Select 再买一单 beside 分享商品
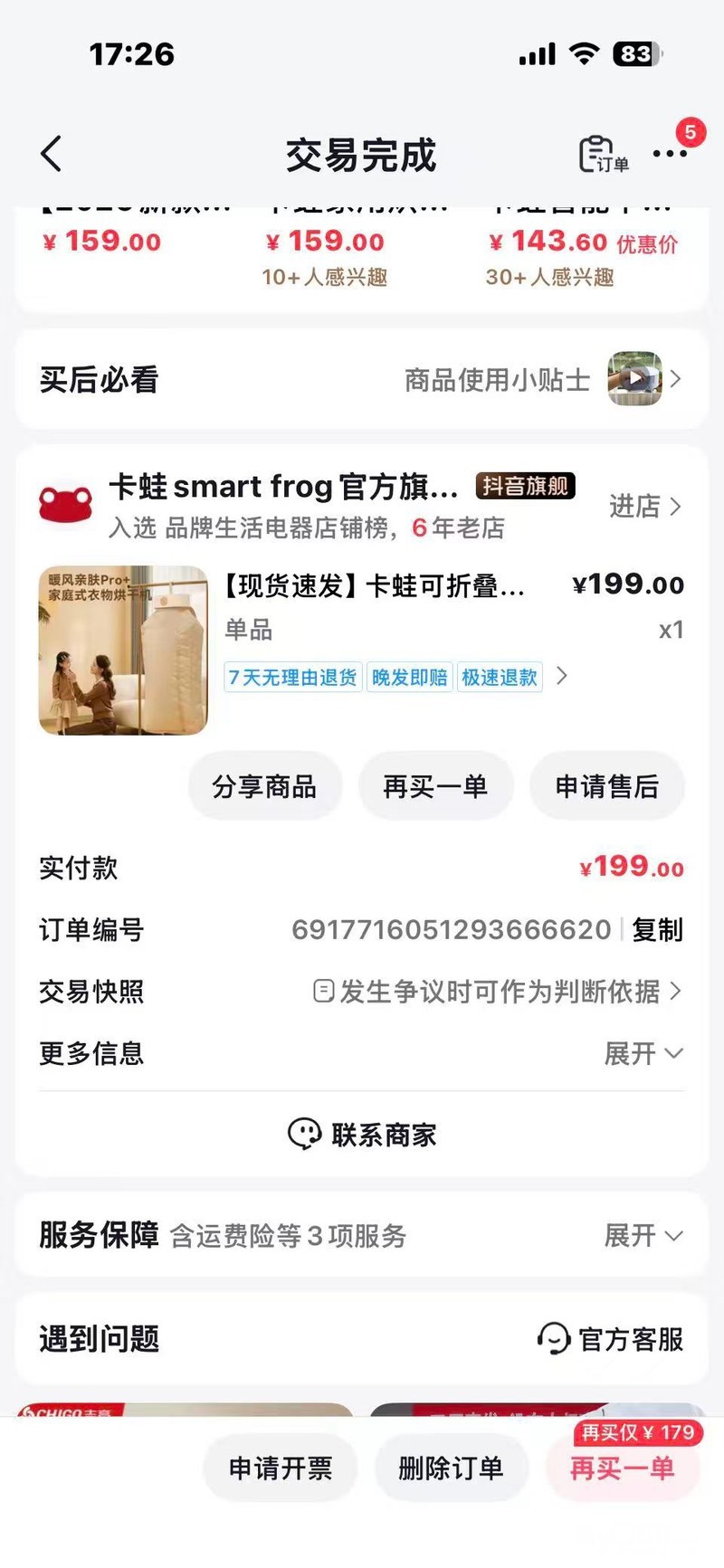 (435, 786)
